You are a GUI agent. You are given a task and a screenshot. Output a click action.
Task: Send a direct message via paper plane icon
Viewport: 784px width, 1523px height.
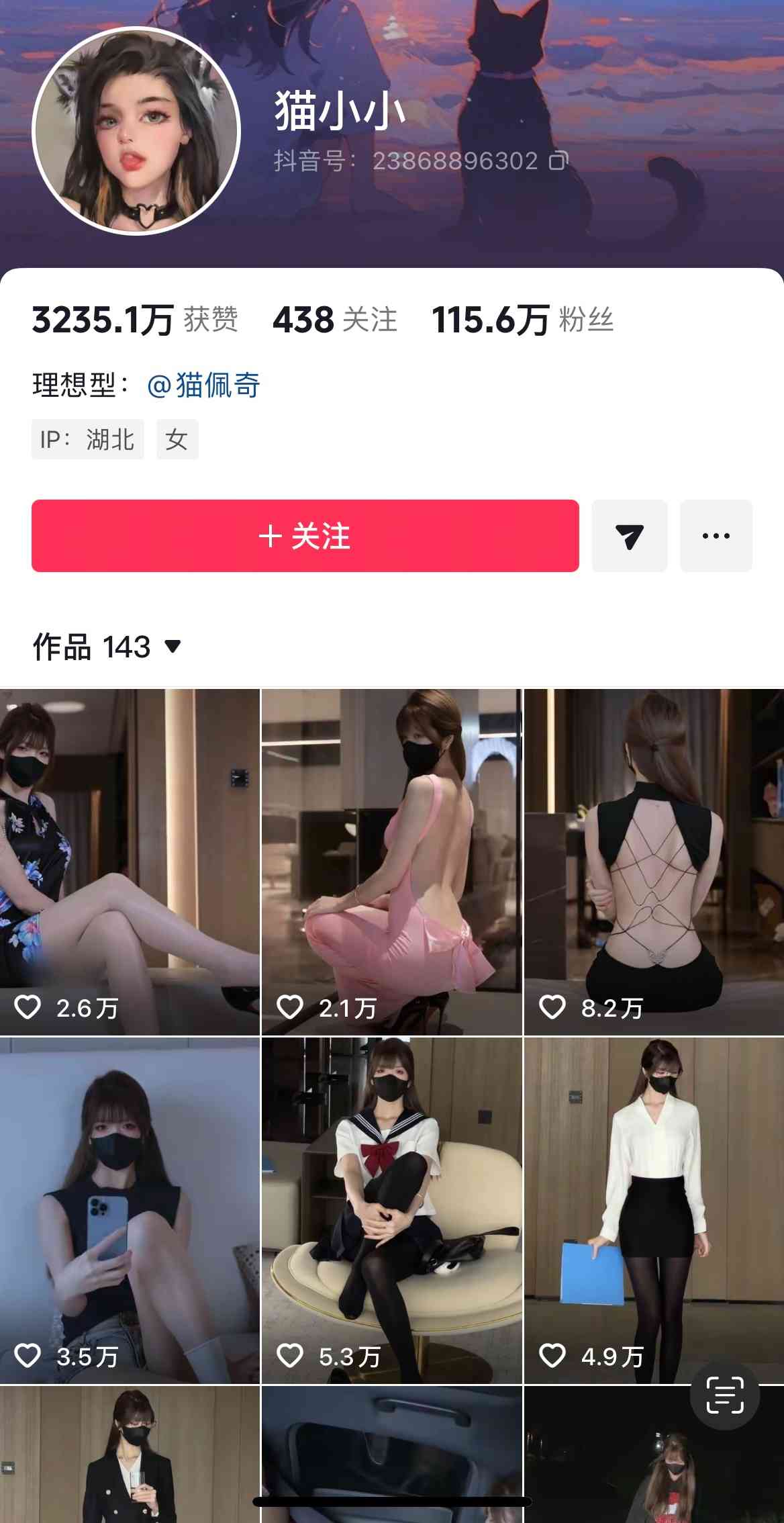pos(629,536)
